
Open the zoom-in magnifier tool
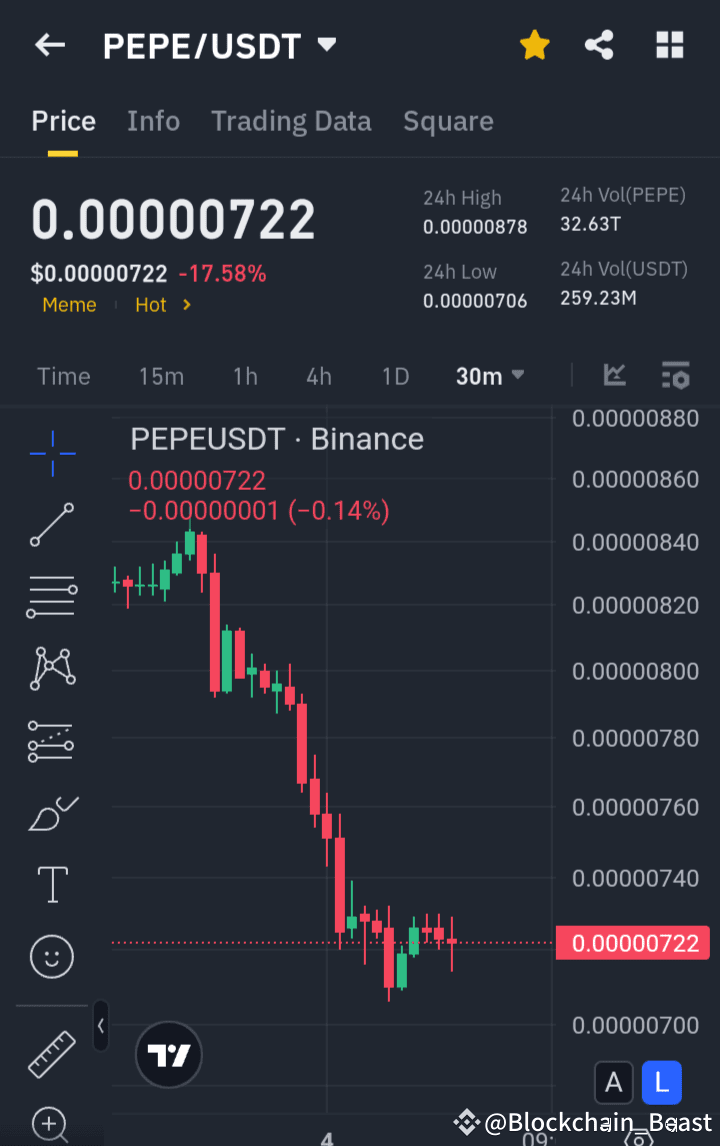coord(51,1125)
